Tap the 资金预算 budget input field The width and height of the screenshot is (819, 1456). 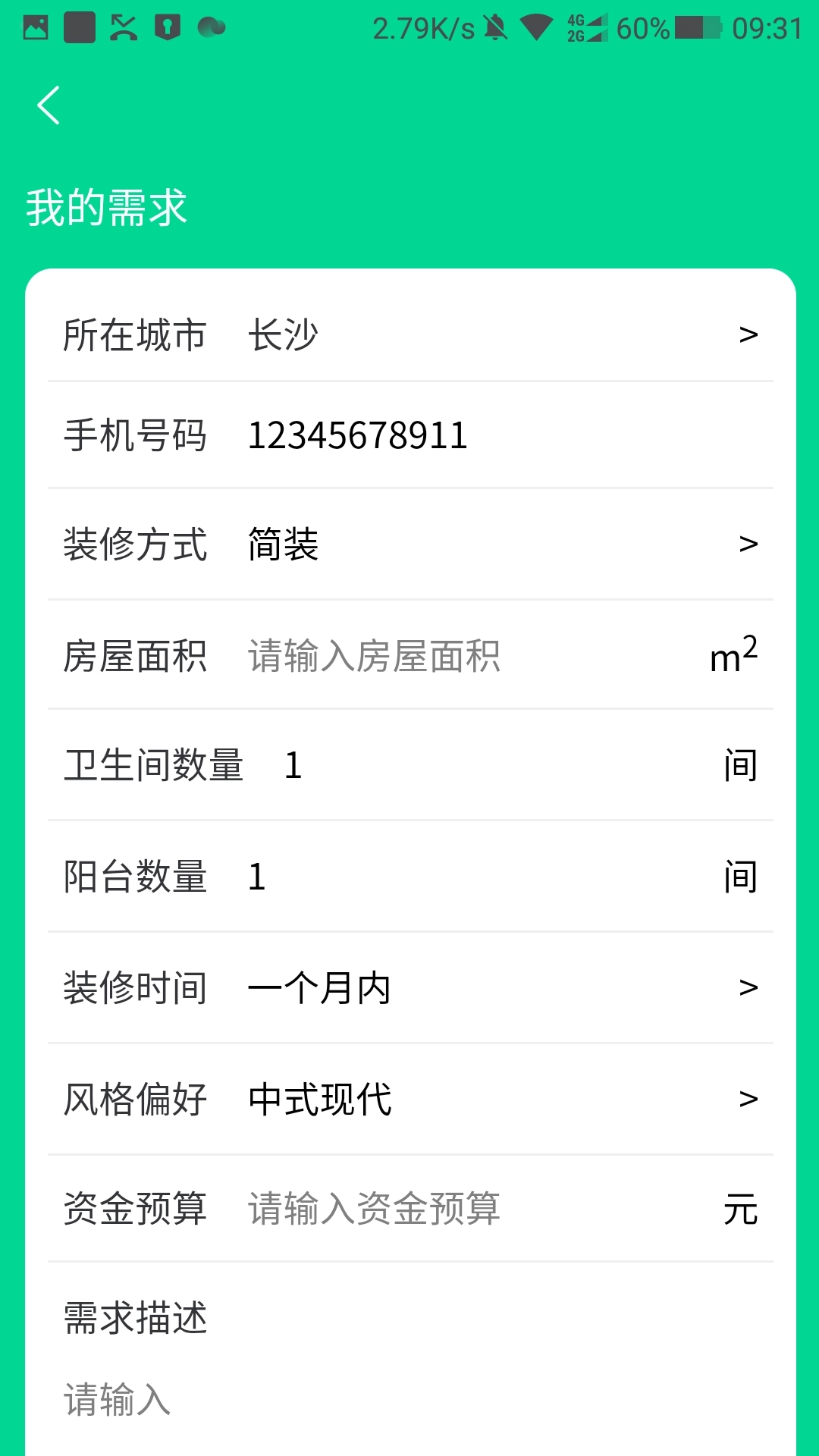click(x=372, y=1210)
